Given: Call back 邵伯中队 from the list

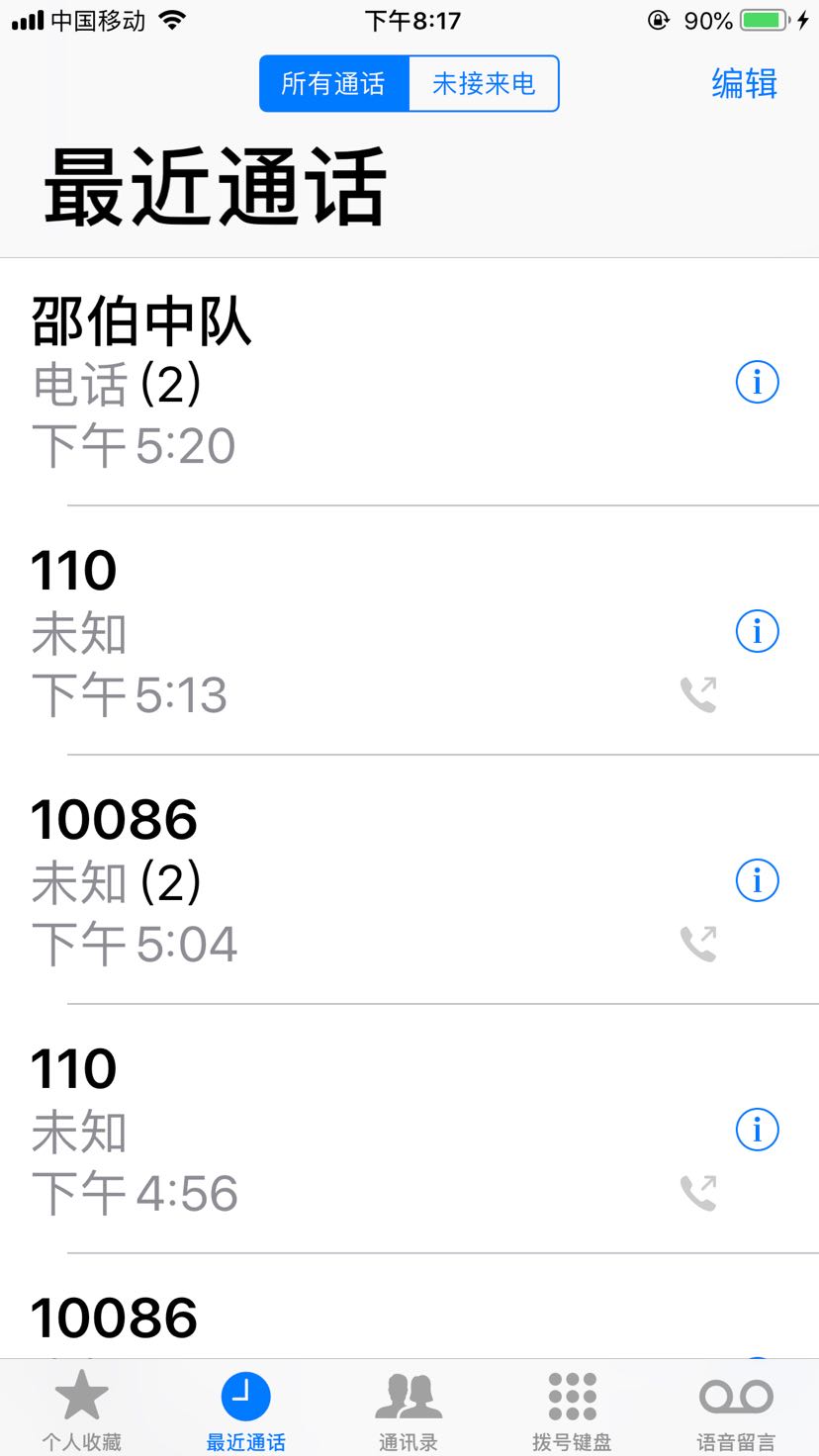Looking at the screenshot, I should tap(297, 383).
